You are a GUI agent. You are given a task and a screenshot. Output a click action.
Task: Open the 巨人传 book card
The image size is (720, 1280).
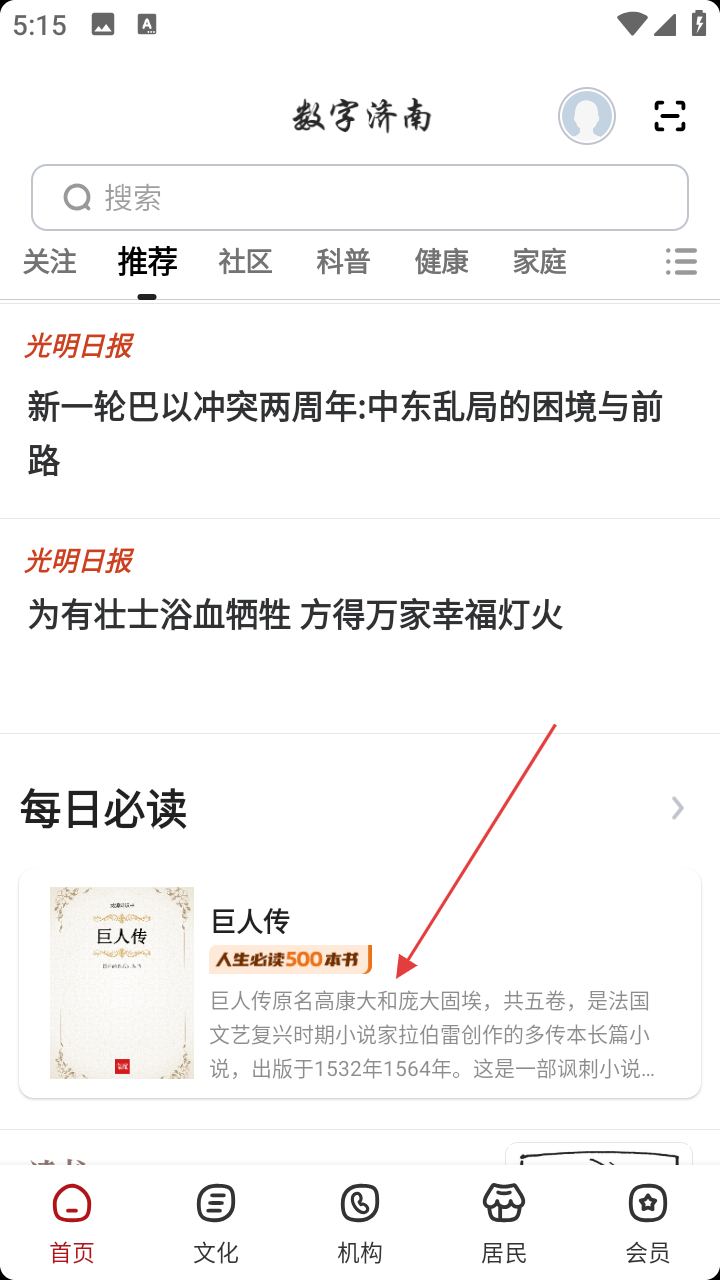[360, 983]
